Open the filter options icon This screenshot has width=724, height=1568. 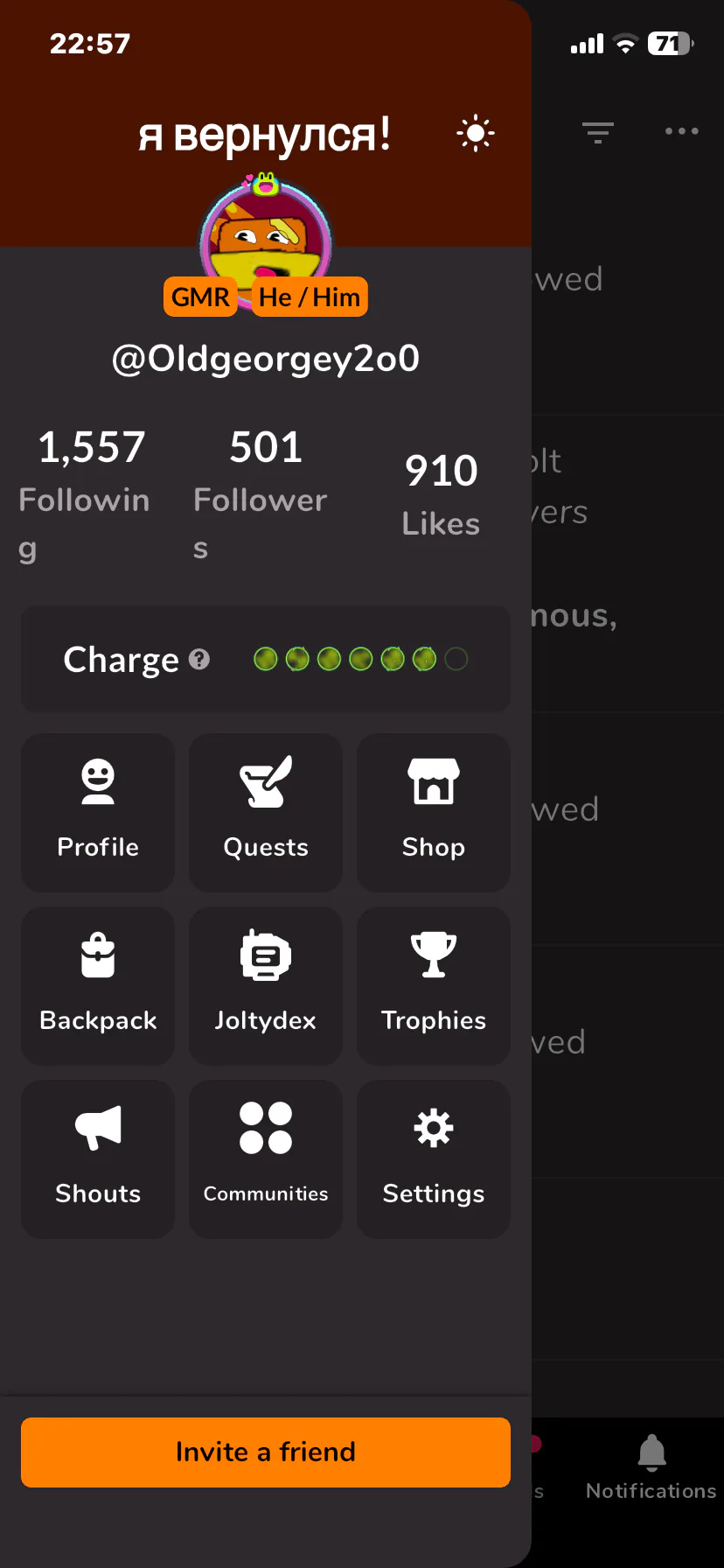pos(598,132)
